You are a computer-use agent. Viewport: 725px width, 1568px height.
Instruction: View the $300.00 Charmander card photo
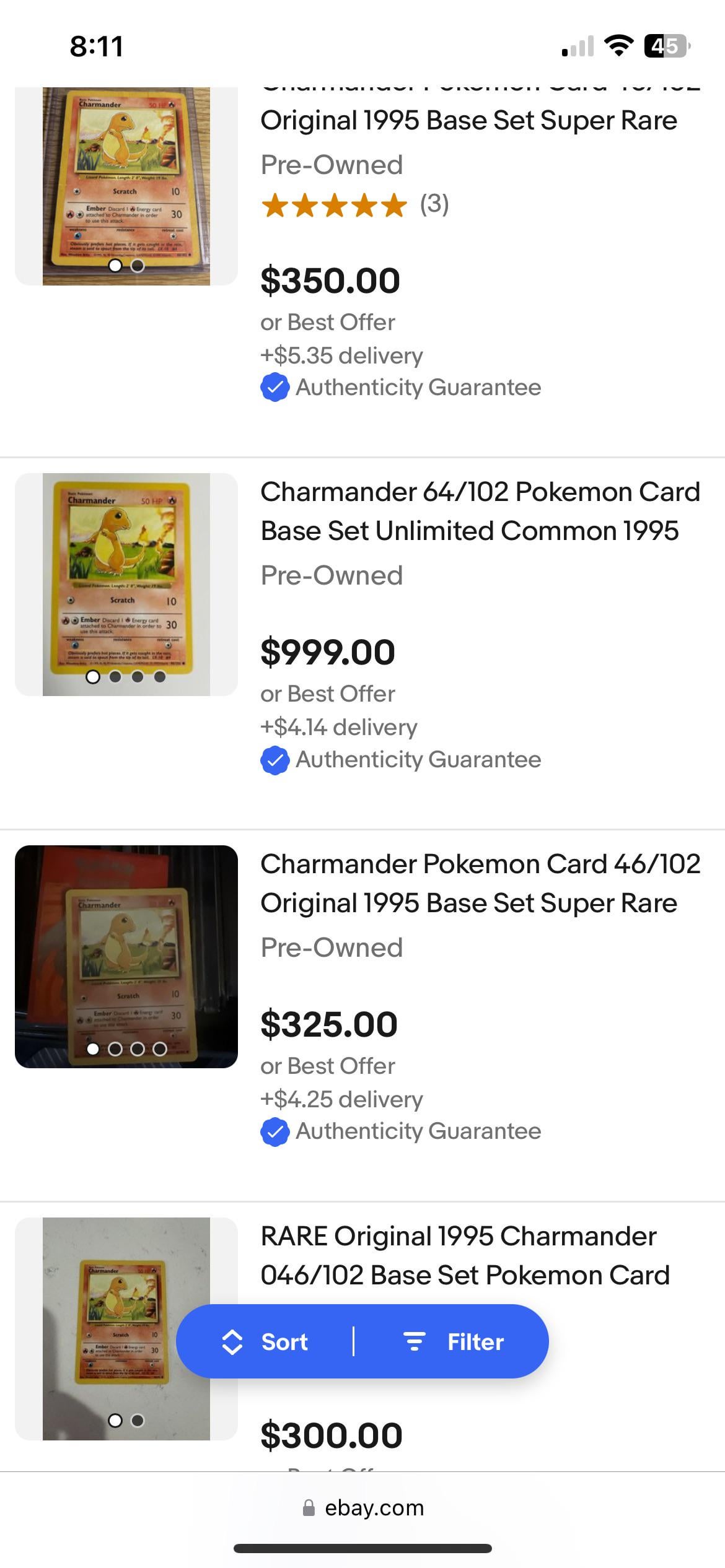click(126, 1329)
